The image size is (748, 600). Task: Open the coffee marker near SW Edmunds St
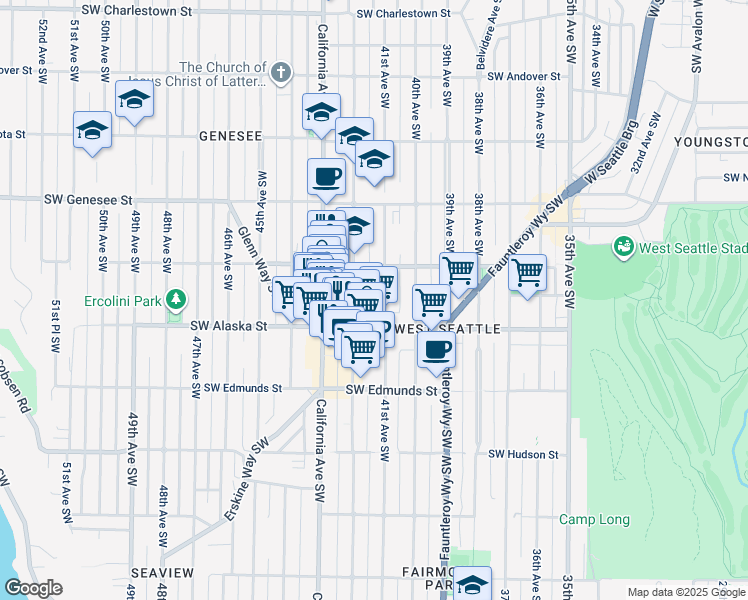point(436,350)
